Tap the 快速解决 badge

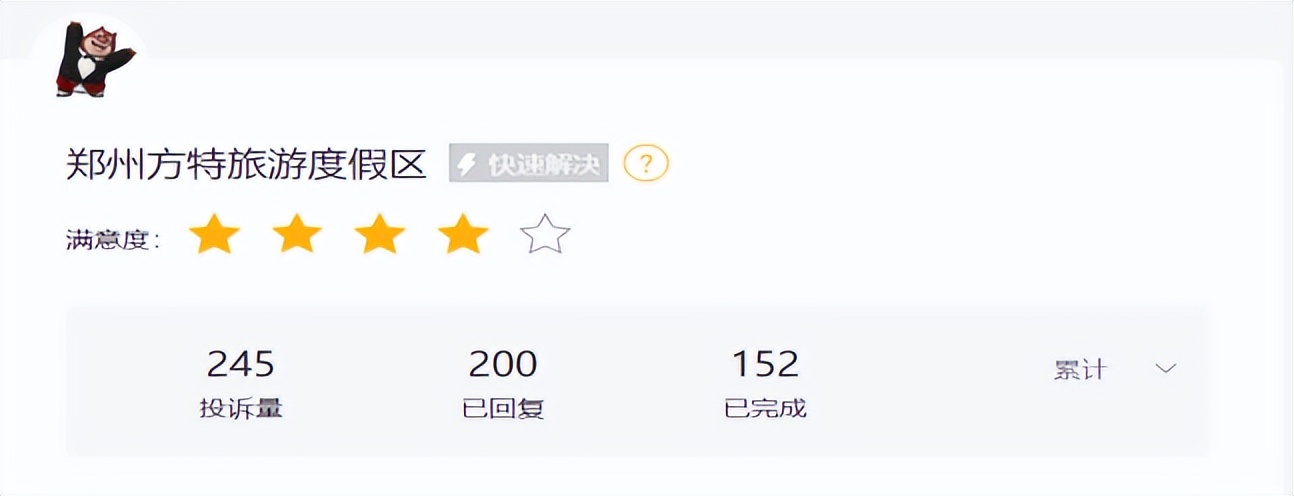(529, 163)
